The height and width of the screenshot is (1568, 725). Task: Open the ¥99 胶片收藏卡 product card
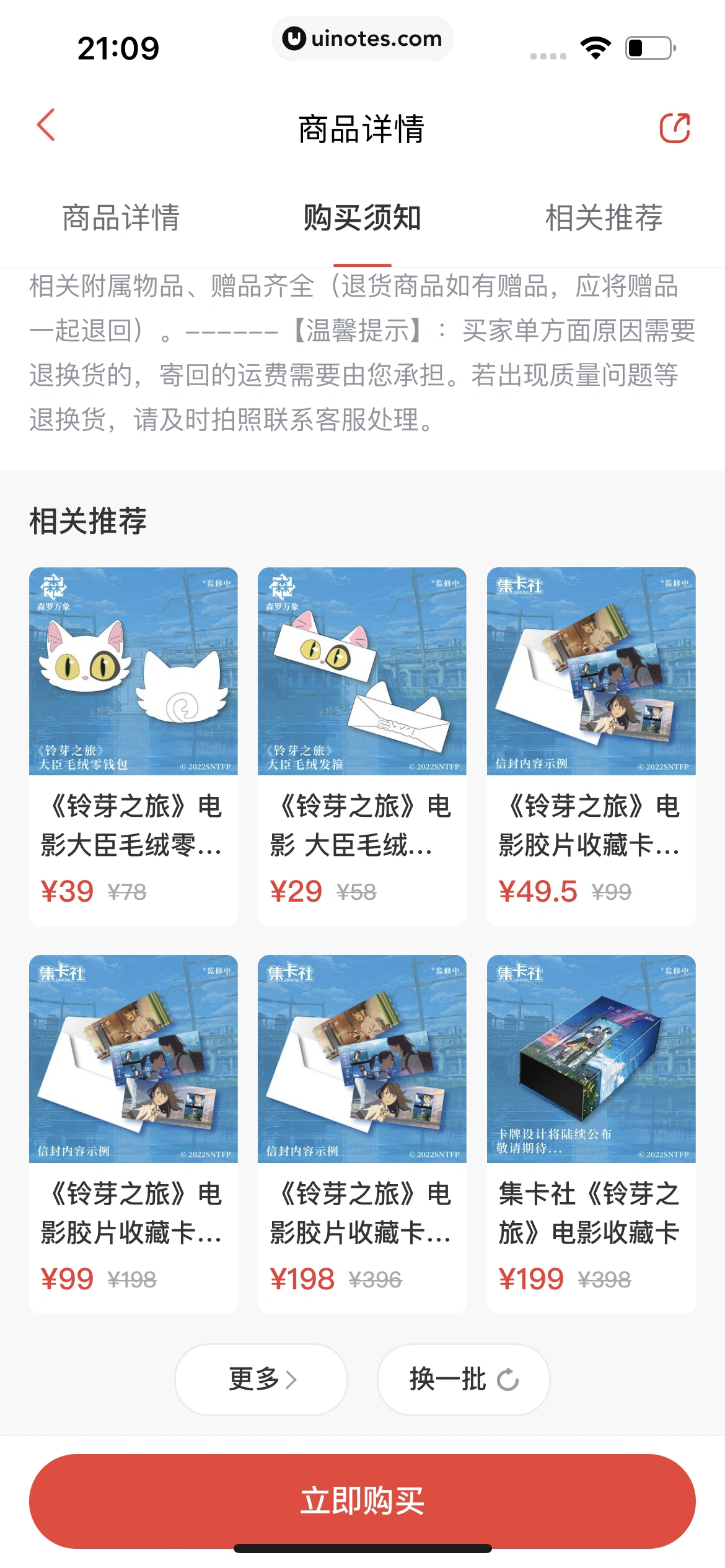133,1133
